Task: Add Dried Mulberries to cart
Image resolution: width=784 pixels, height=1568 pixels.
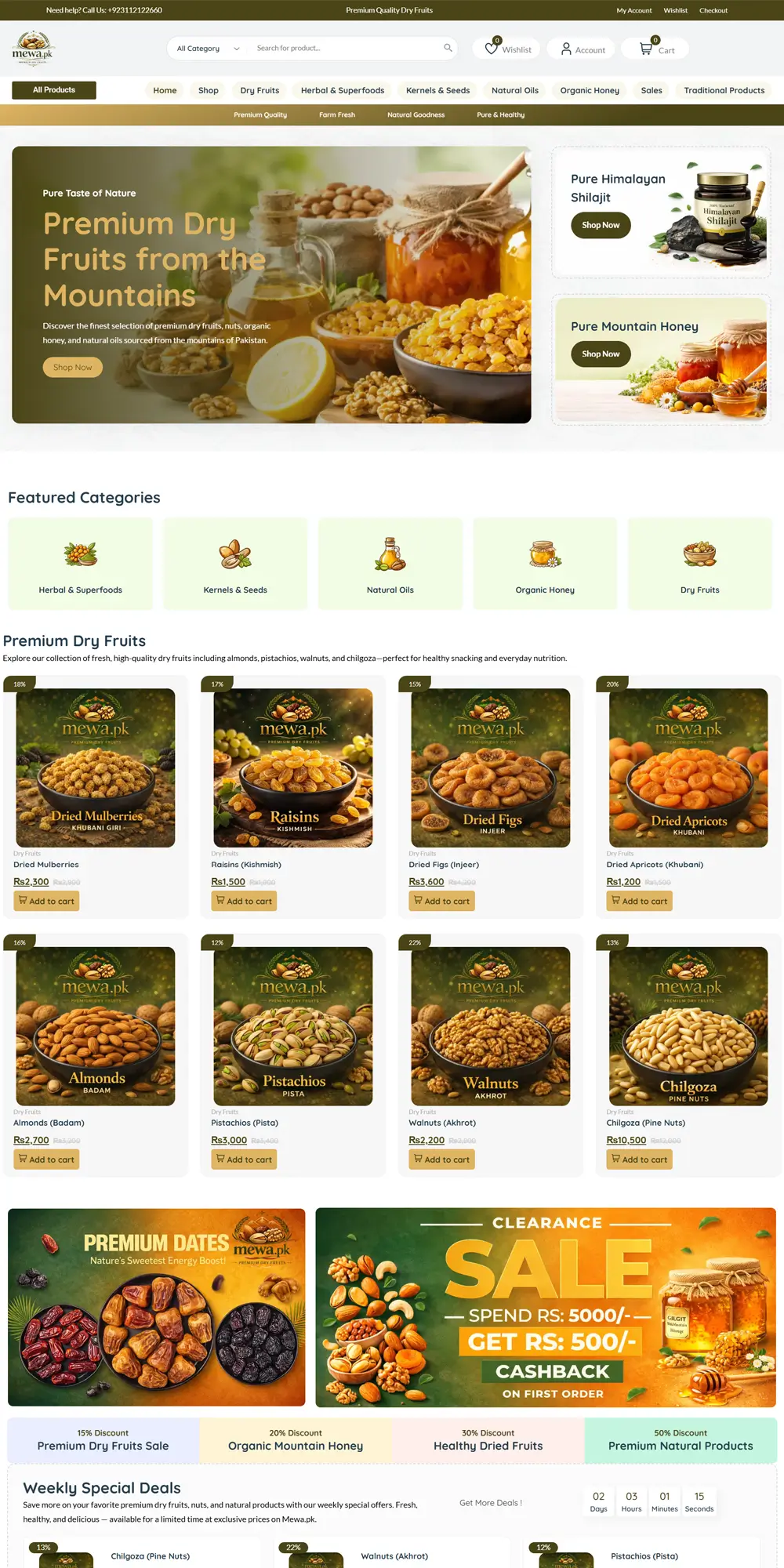Action: tap(46, 902)
